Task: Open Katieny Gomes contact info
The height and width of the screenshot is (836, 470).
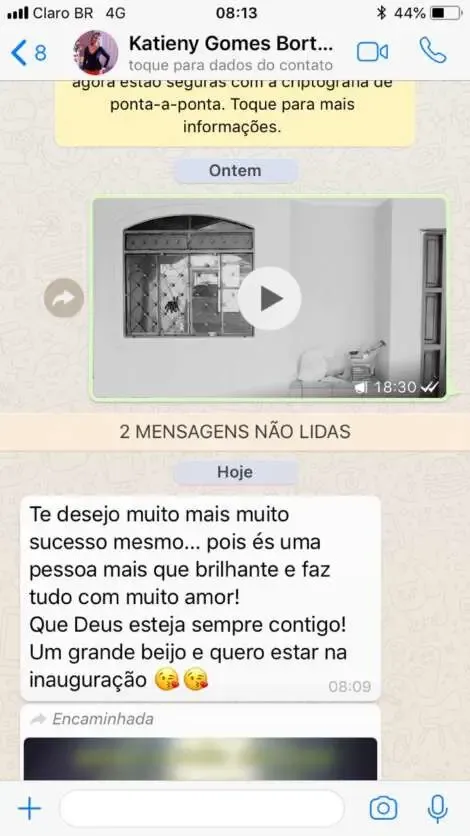Action: [231, 54]
